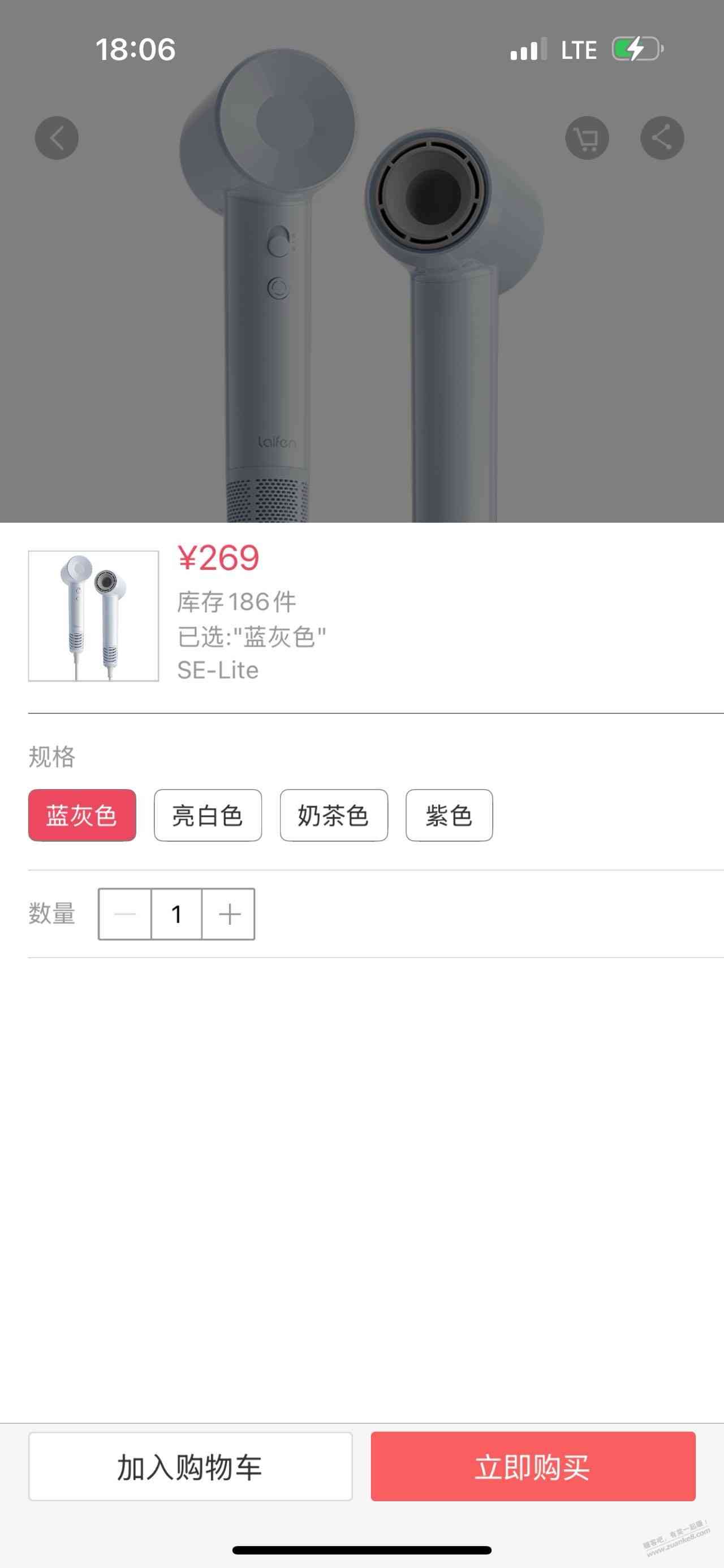Go back using the arrow icon
The width and height of the screenshot is (724, 1568).
(x=57, y=138)
